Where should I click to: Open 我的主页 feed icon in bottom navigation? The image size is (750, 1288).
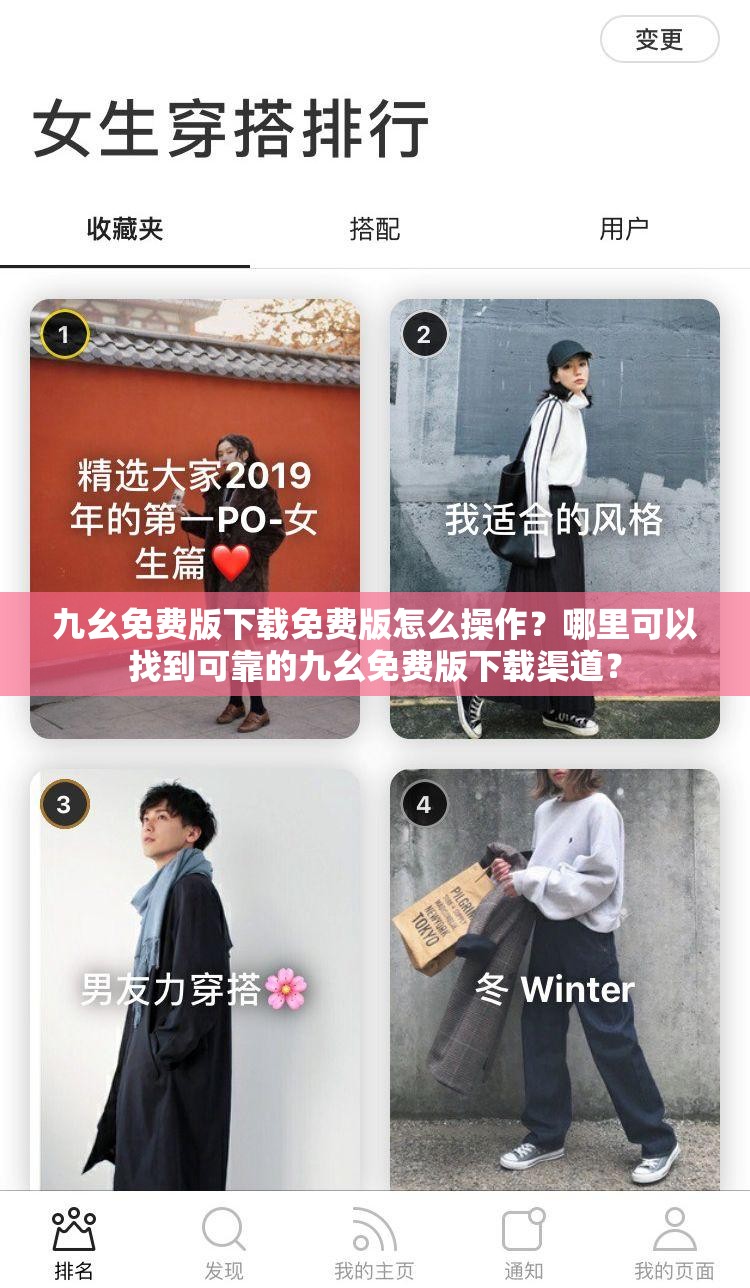[375, 1230]
